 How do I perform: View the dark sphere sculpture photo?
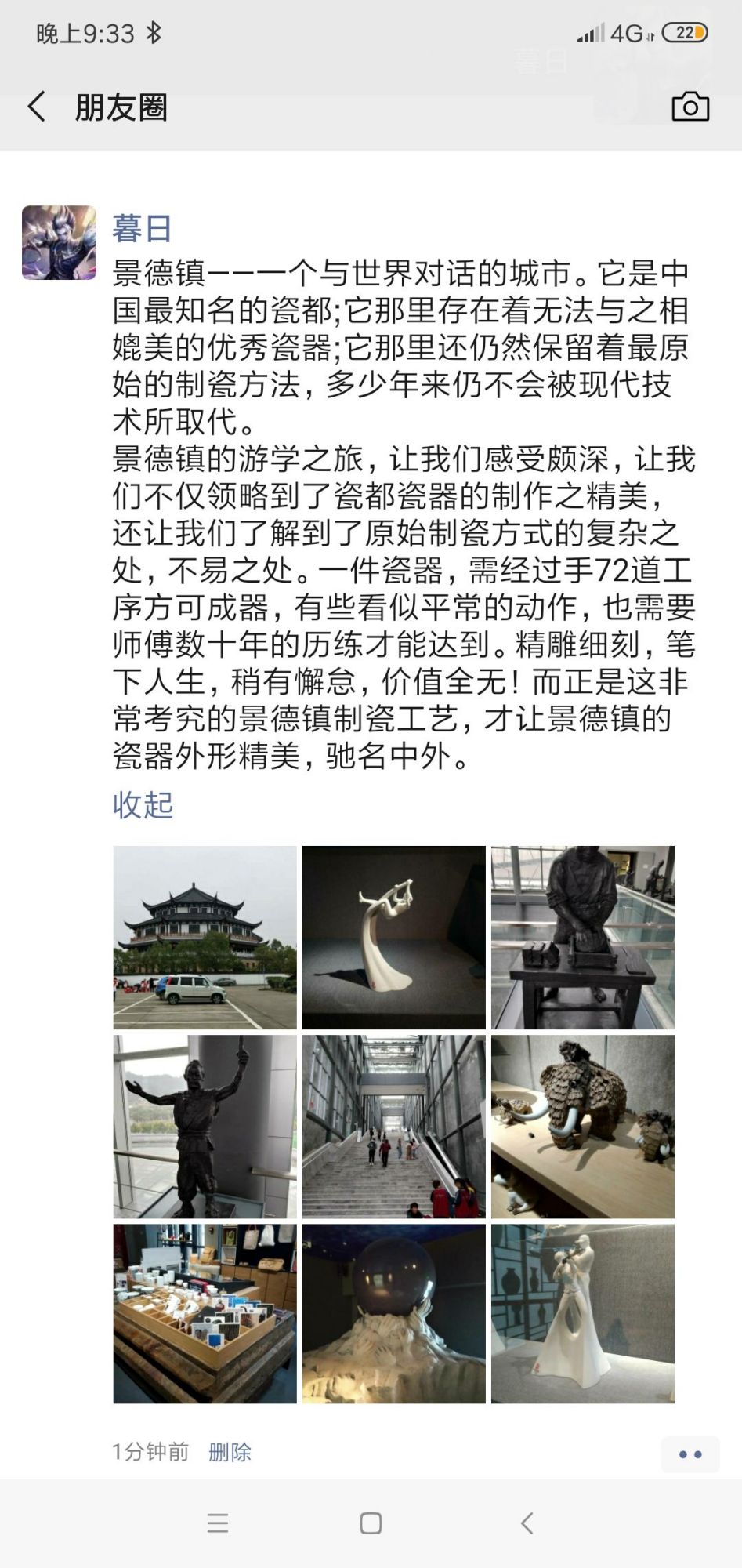pyautogui.click(x=394, y=1314)
